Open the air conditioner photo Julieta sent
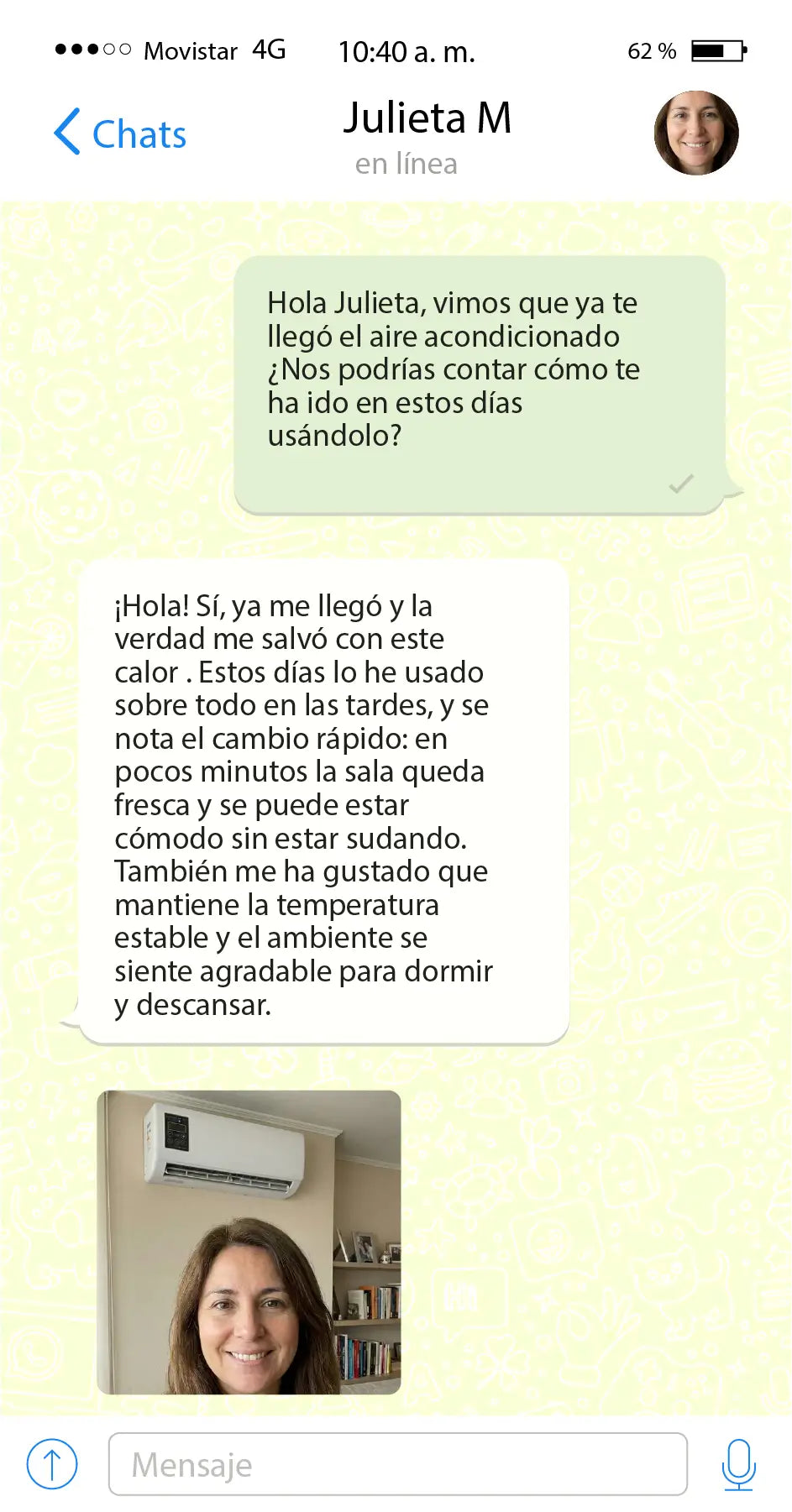This screenshot has width=792, height=1512. [x=249, y=1242]
